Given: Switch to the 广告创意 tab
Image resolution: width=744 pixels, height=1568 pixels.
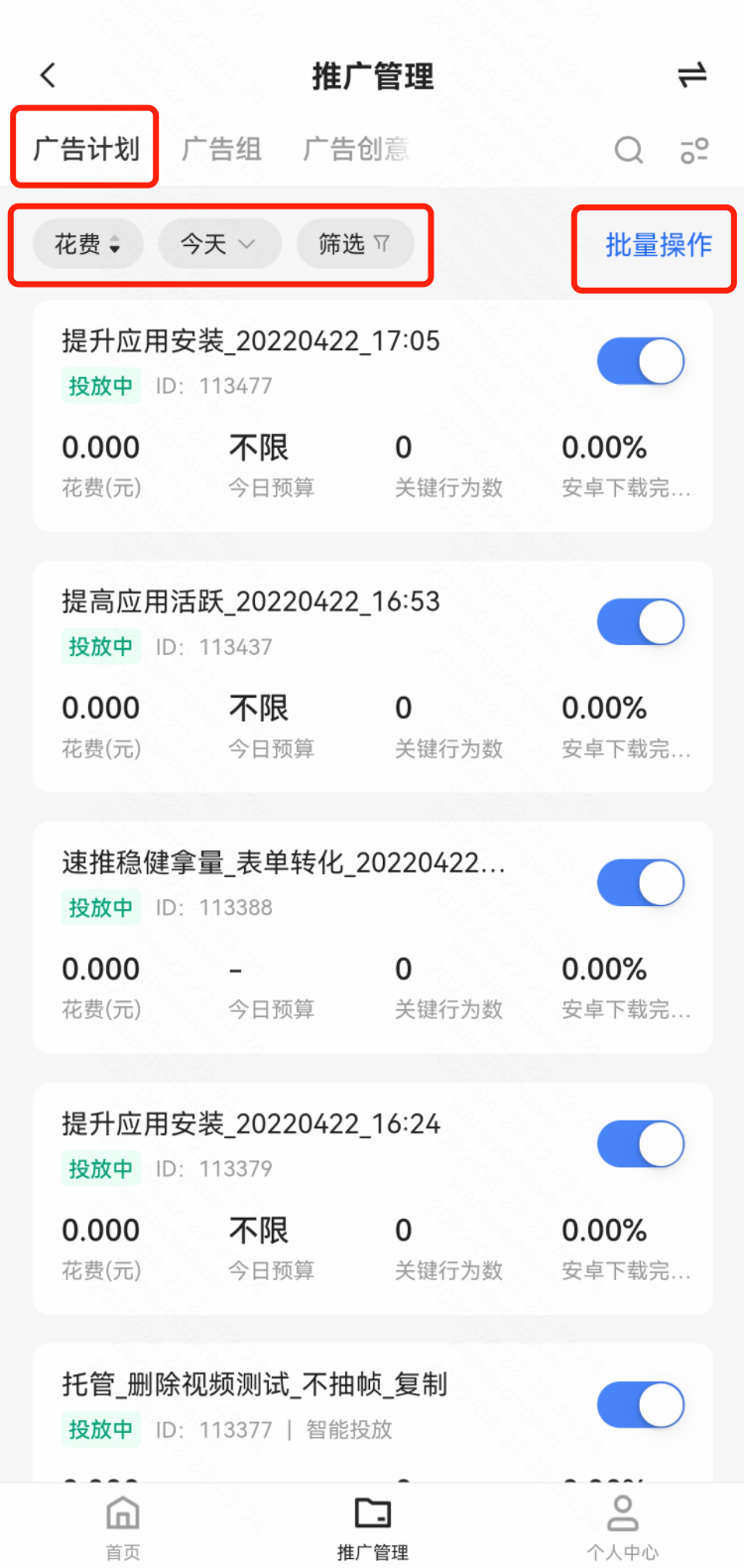Looking at the screenshot, I should point(357,150).
